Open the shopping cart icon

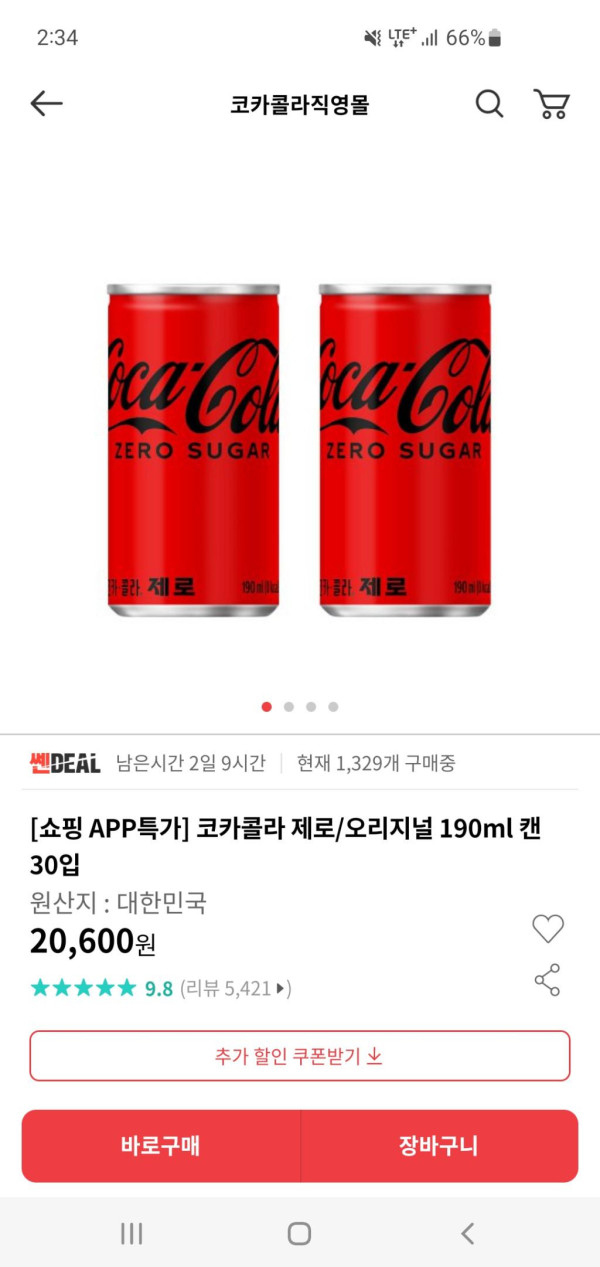551,103
